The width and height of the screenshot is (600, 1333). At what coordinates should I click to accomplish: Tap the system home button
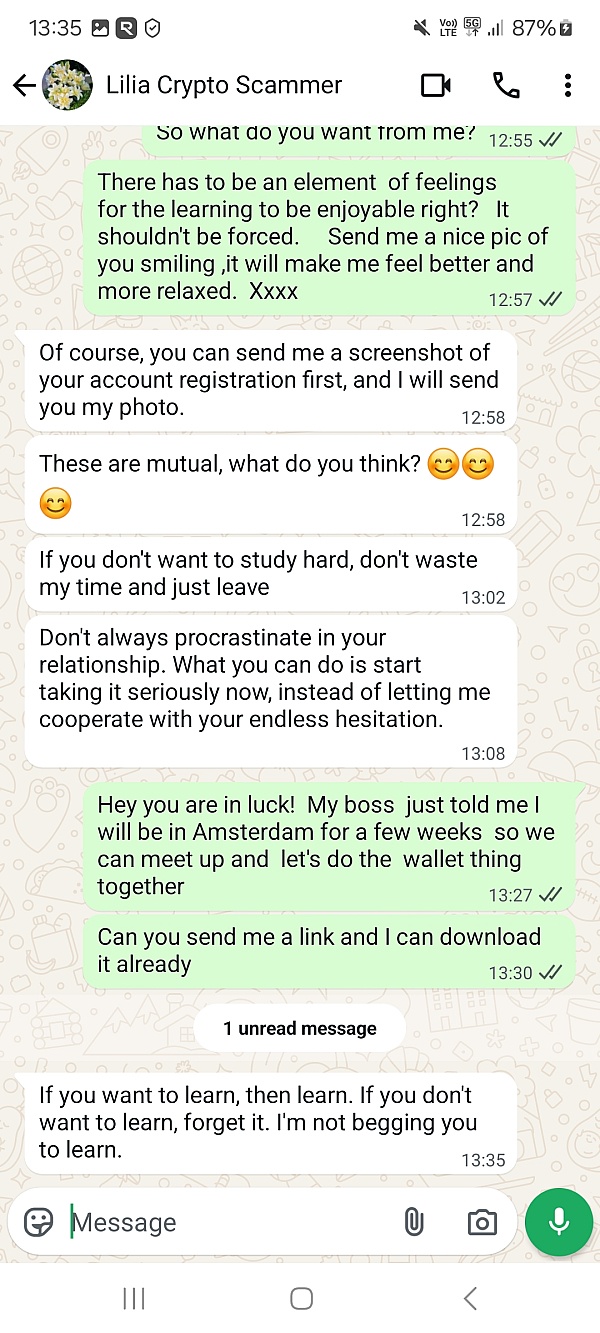[301, 1299]
